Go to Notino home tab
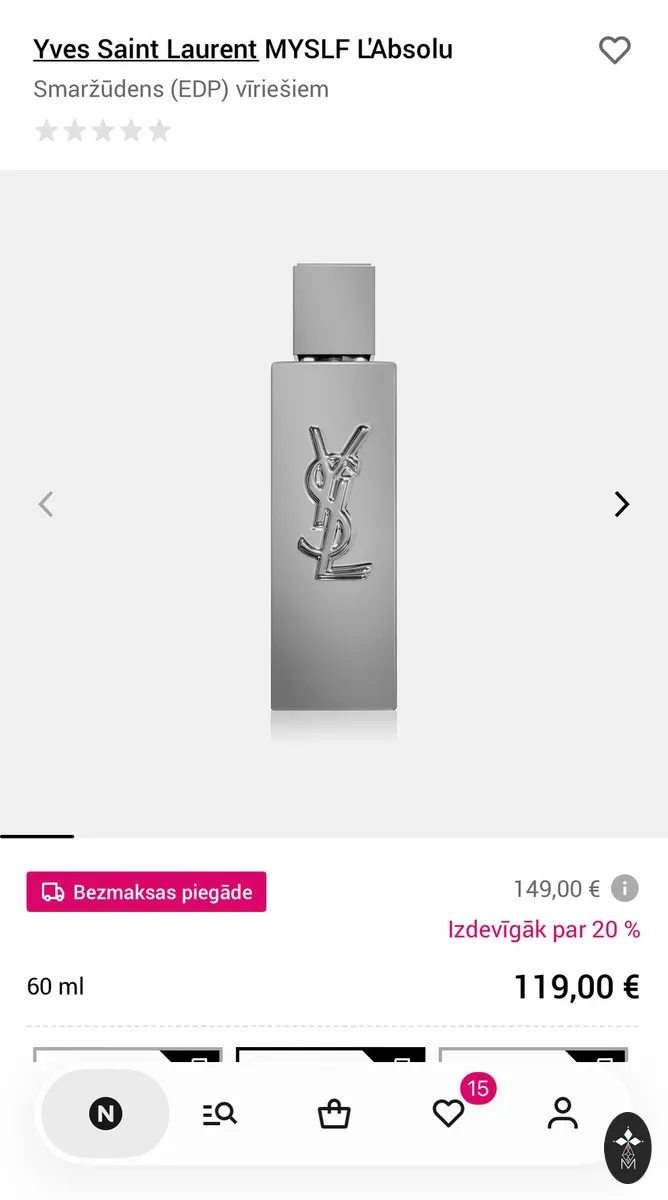The image size is (668, 1200). coord(105,1113)
